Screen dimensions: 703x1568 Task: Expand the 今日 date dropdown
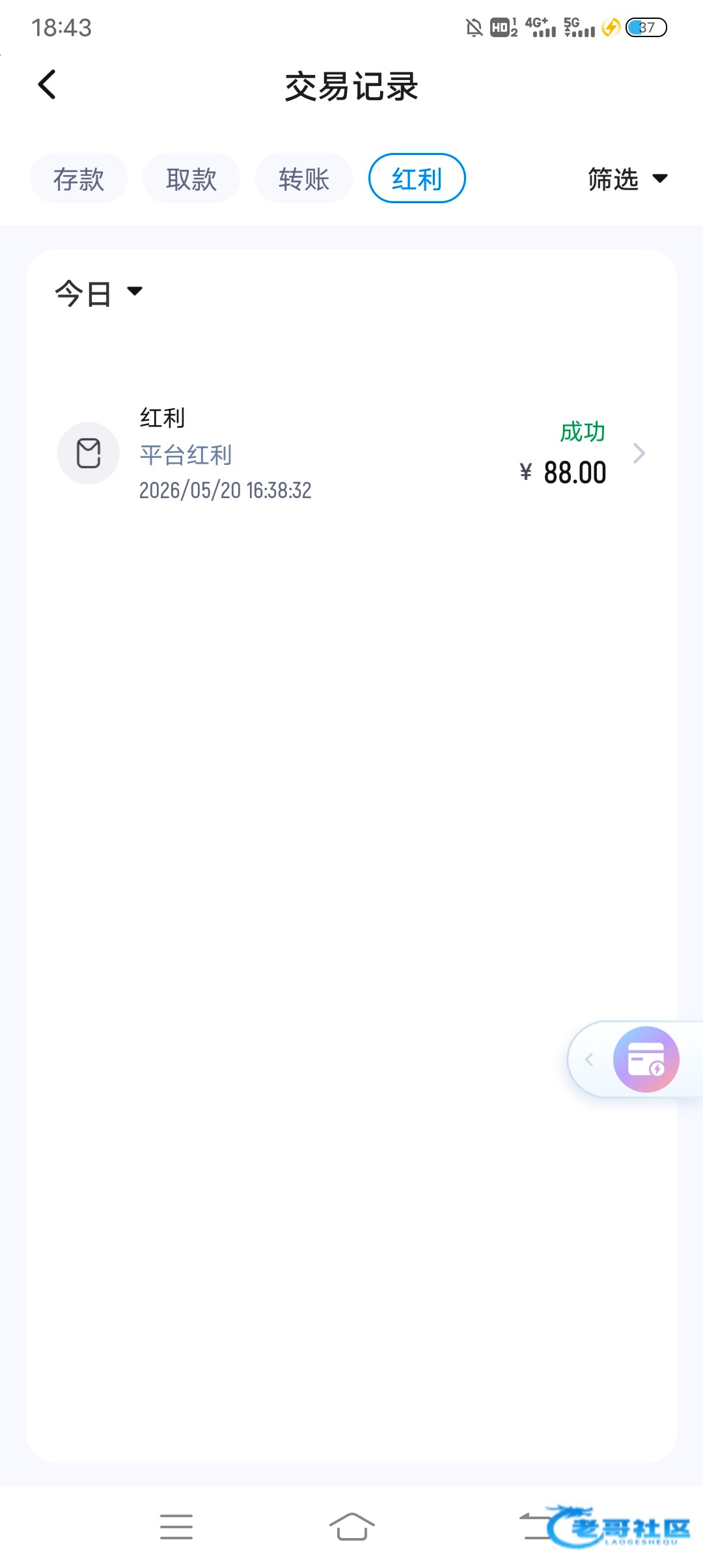pos(98,293)
